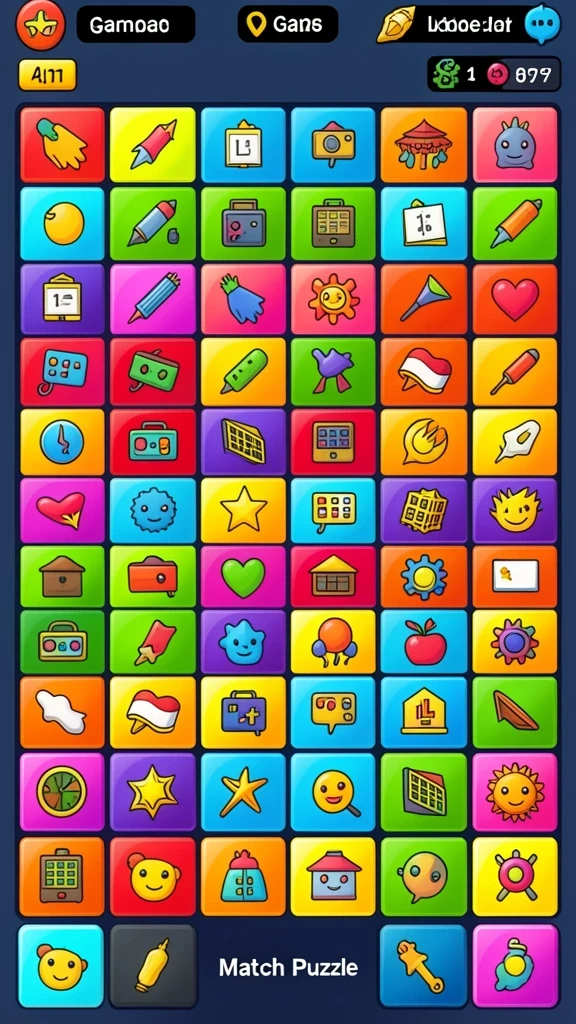Choose the white cloud tile

[62, 712]
